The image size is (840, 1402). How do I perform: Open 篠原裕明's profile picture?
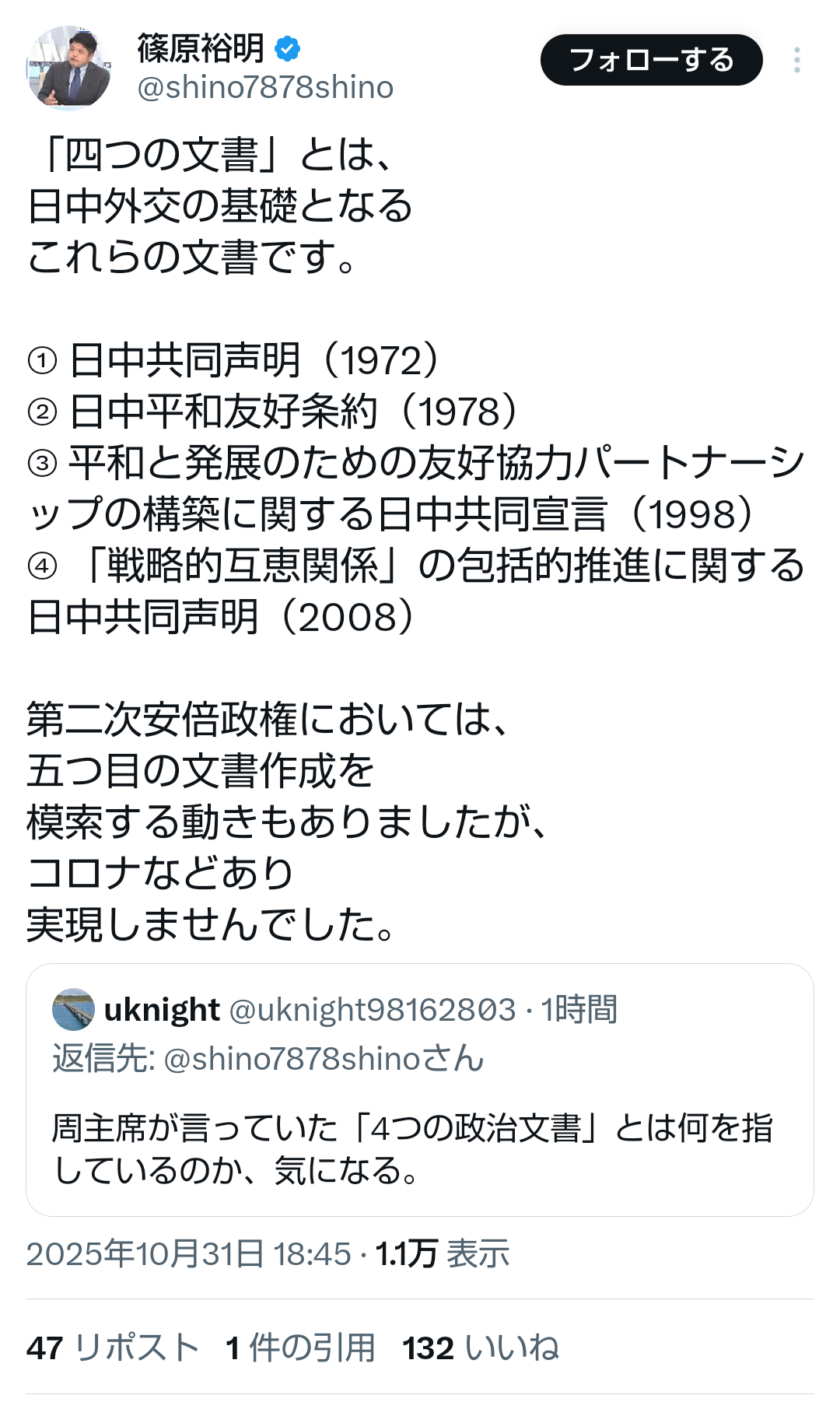[x=68, y=68]
